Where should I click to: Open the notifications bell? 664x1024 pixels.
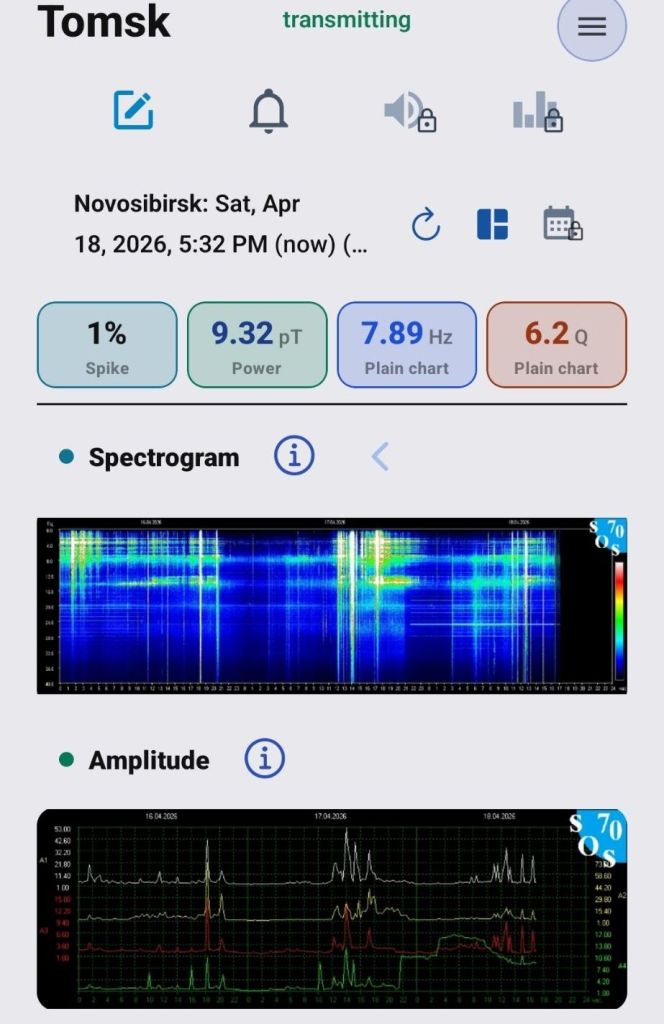(268, 111)
